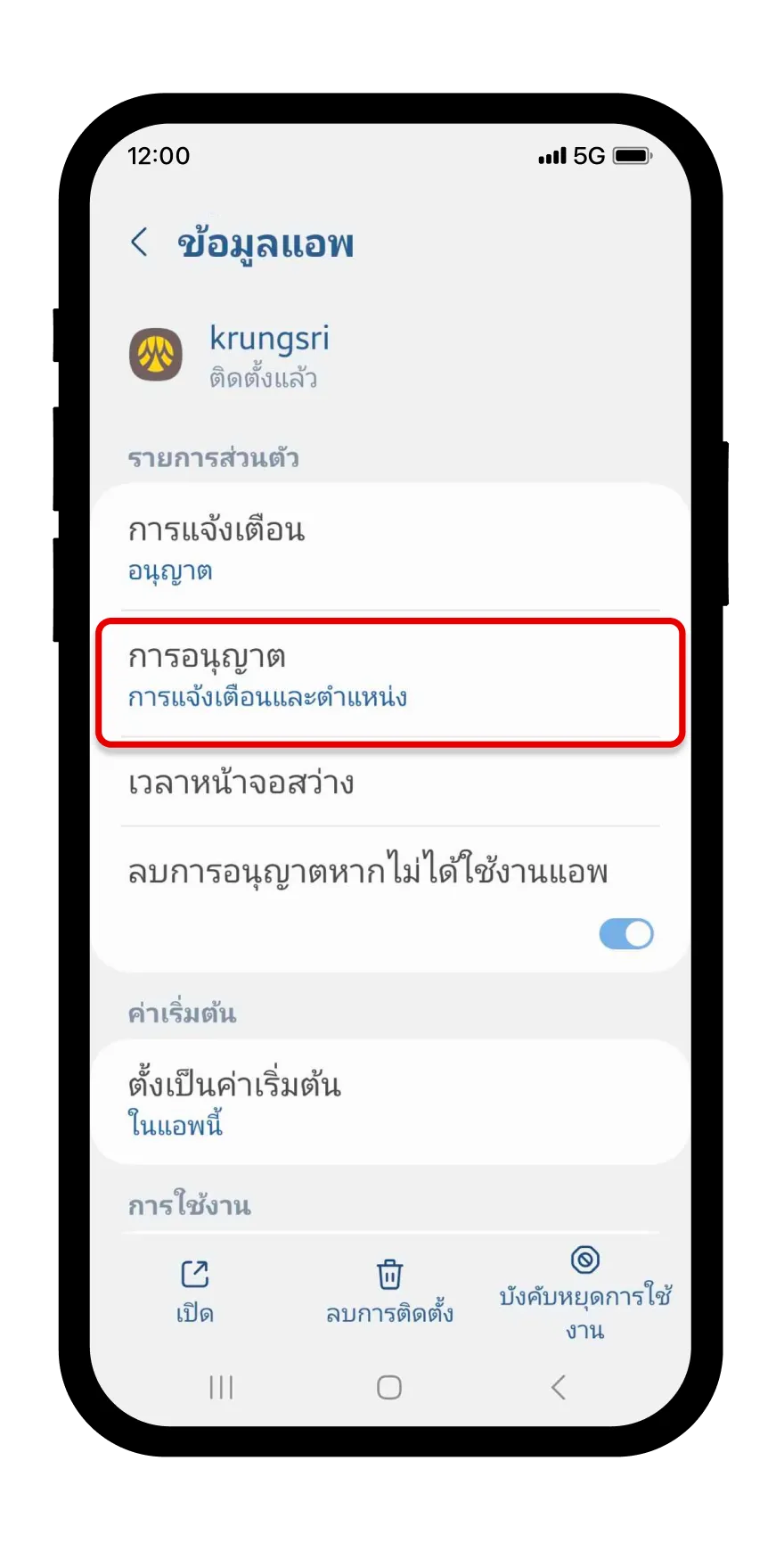Open the การแจ้งเตือน settings row
784x1551 pixels.
(x=389, y=547)
